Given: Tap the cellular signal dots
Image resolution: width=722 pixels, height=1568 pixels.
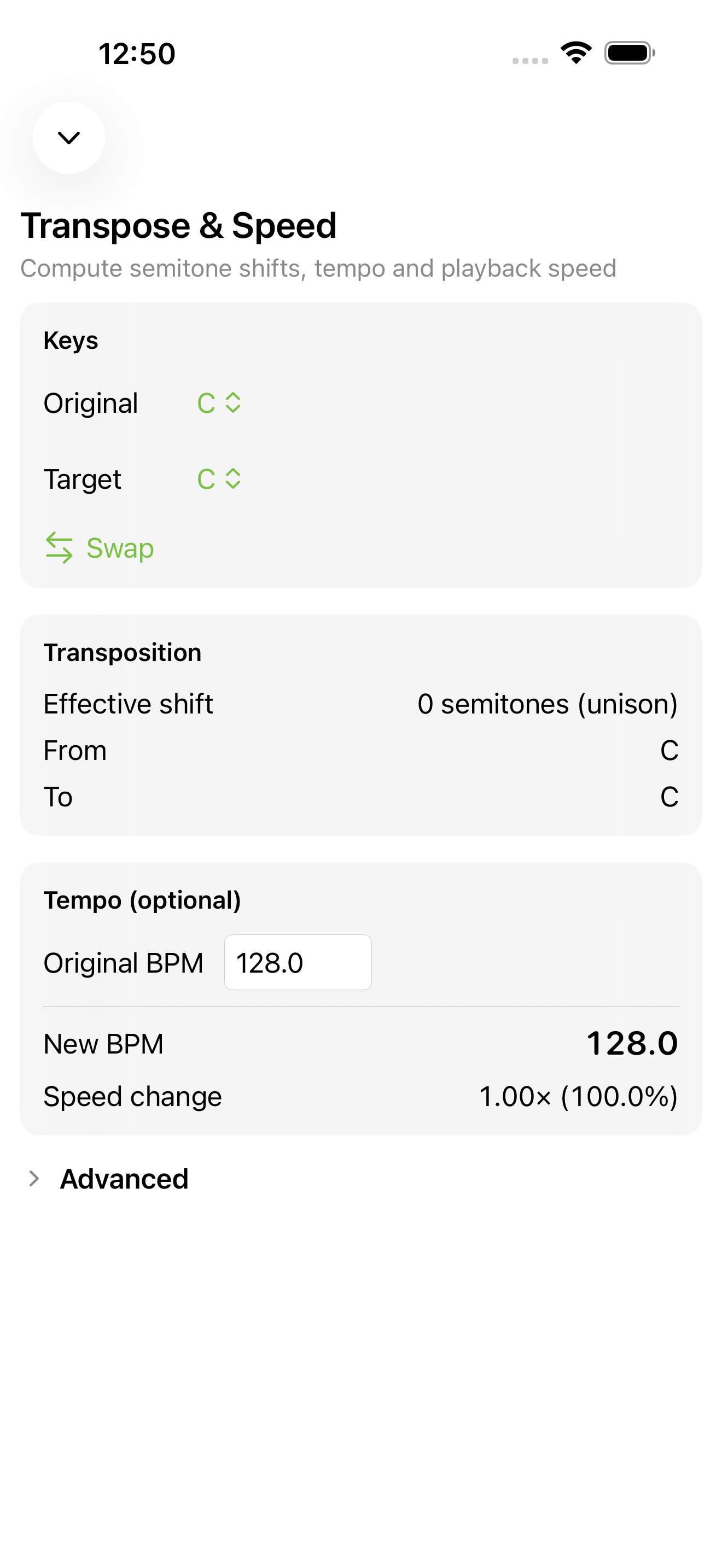Looking at the screenshot, I should [529, 60].
